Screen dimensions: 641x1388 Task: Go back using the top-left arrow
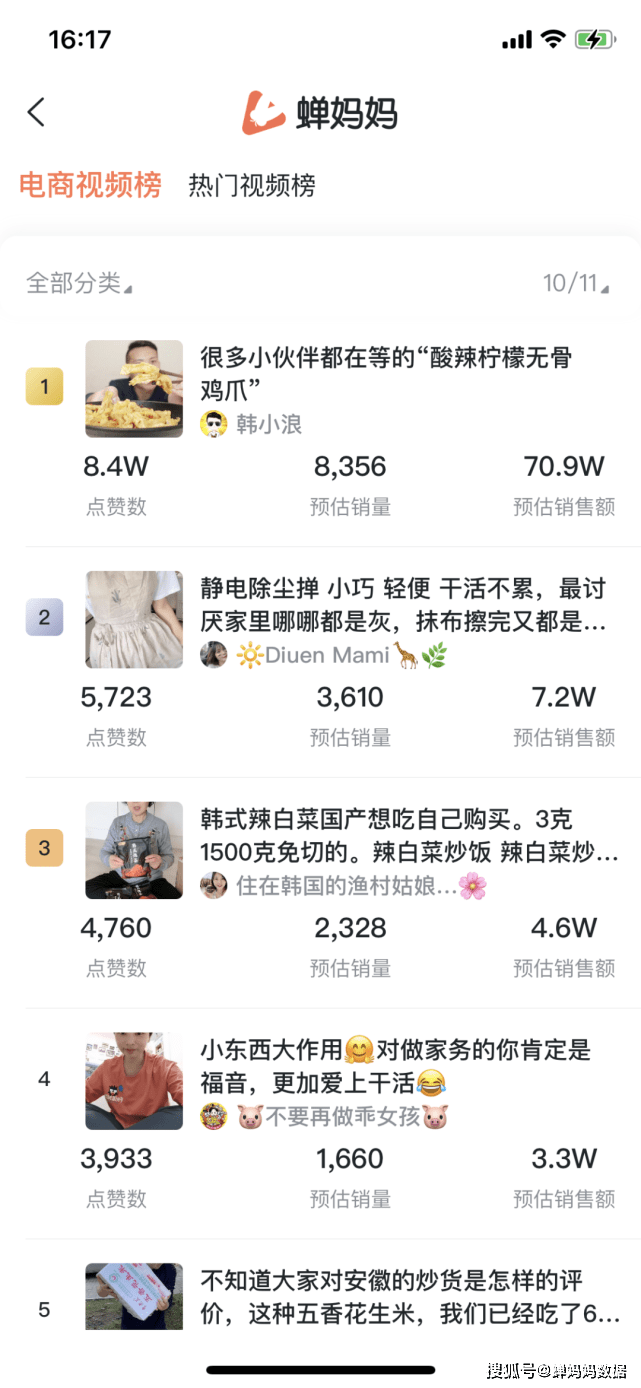coord(37,112)
